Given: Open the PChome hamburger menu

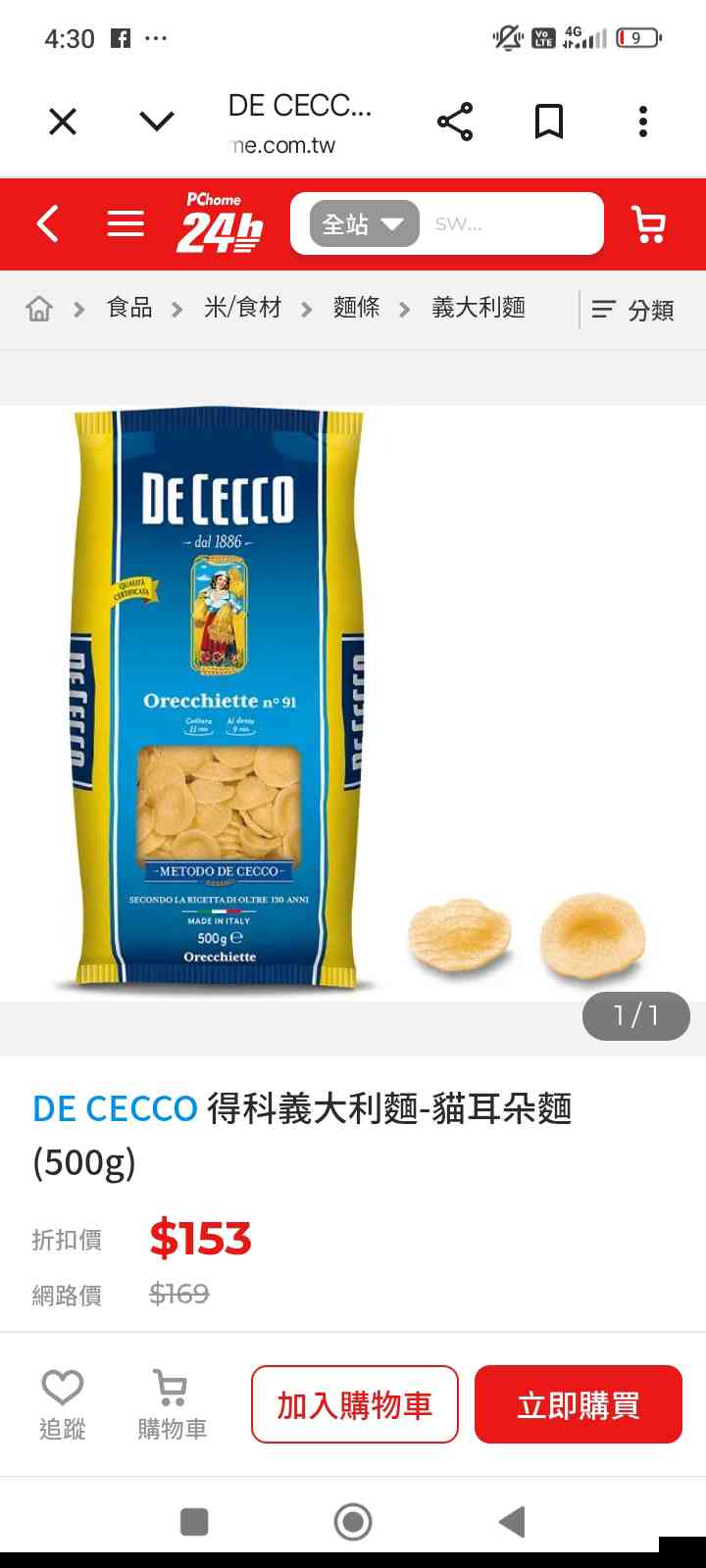Looking at the screenshot, I should (x=126, y=223).
